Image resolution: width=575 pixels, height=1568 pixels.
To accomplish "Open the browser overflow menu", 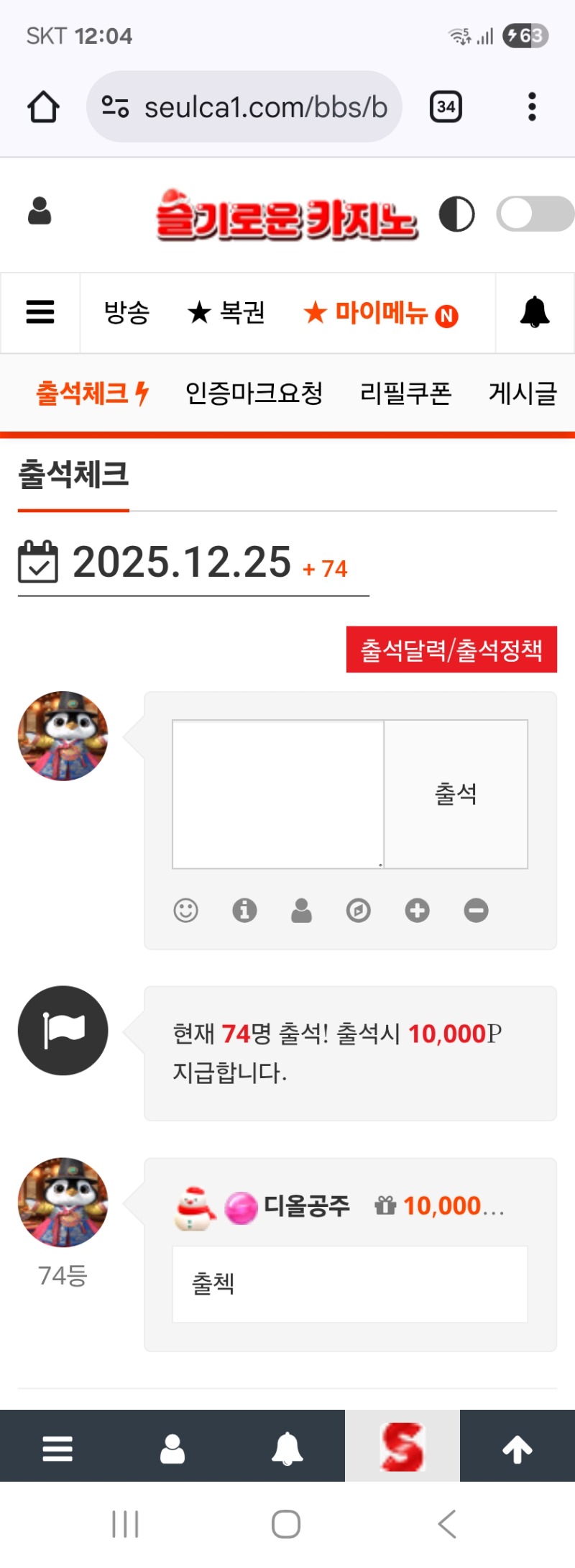I will pyautogui.click(x=532, y=107).
